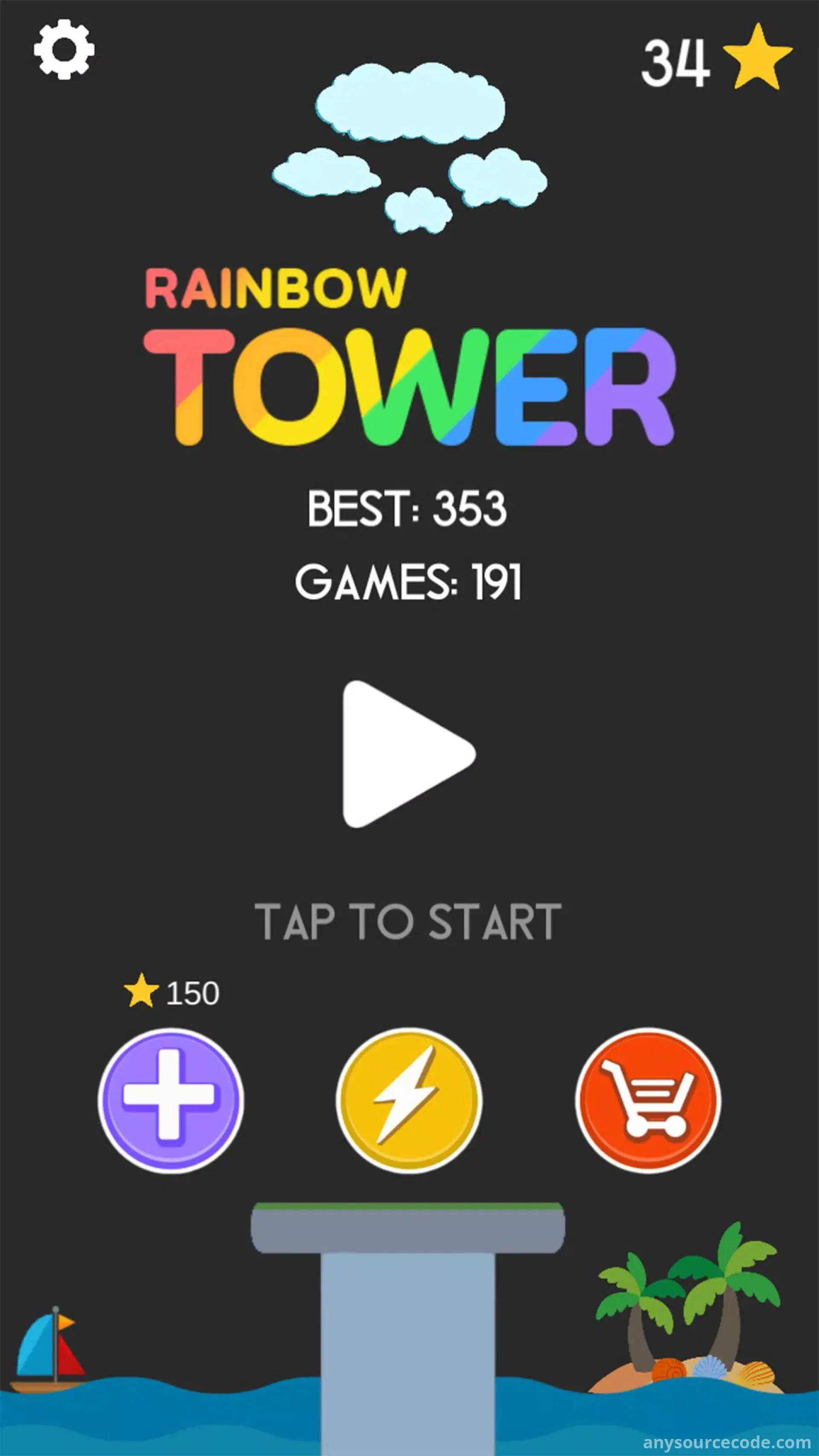Tap the purple plus button

coord(170,1101)
